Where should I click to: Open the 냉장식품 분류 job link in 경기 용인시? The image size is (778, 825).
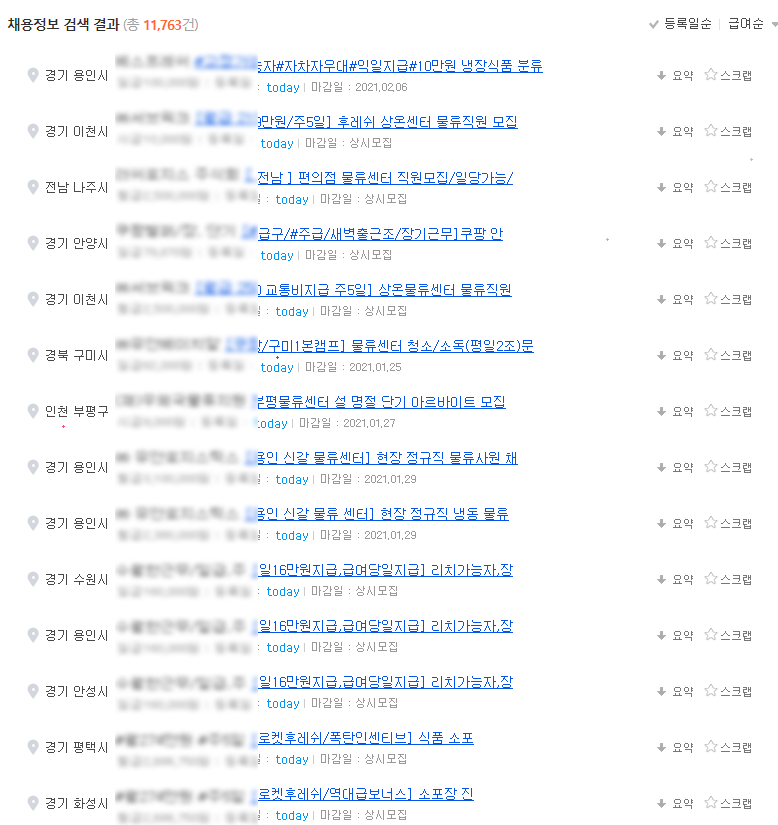tap(400, 66)
